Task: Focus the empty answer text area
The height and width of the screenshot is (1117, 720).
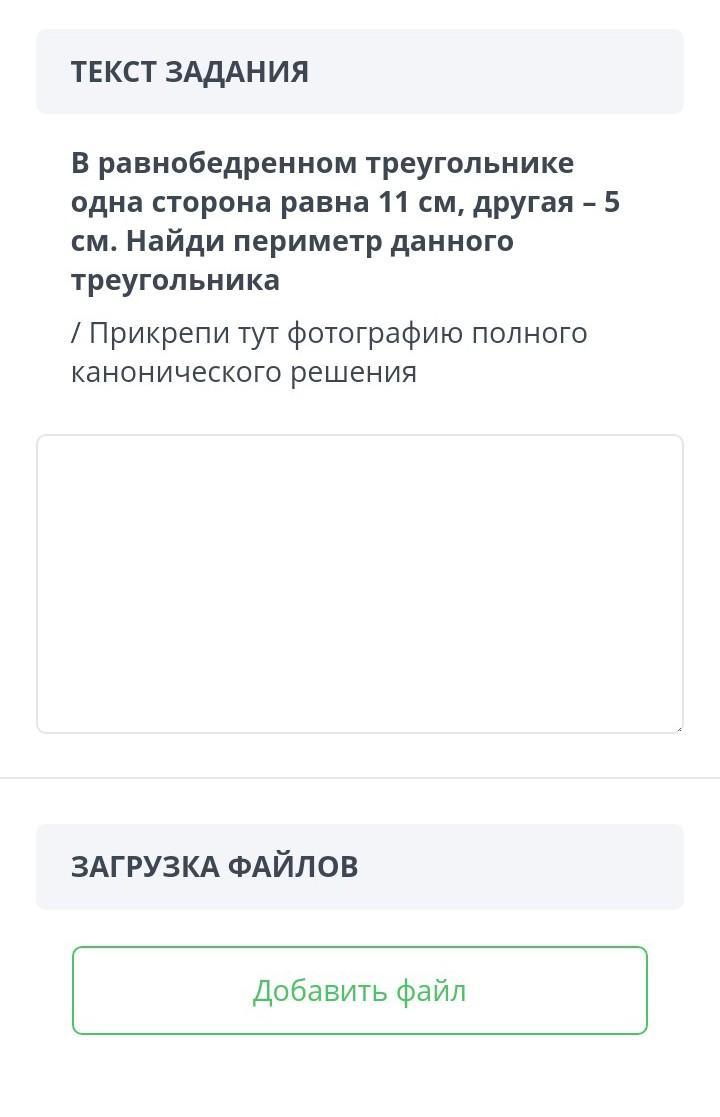Action: pyautogui.click(x=360, y=584)
